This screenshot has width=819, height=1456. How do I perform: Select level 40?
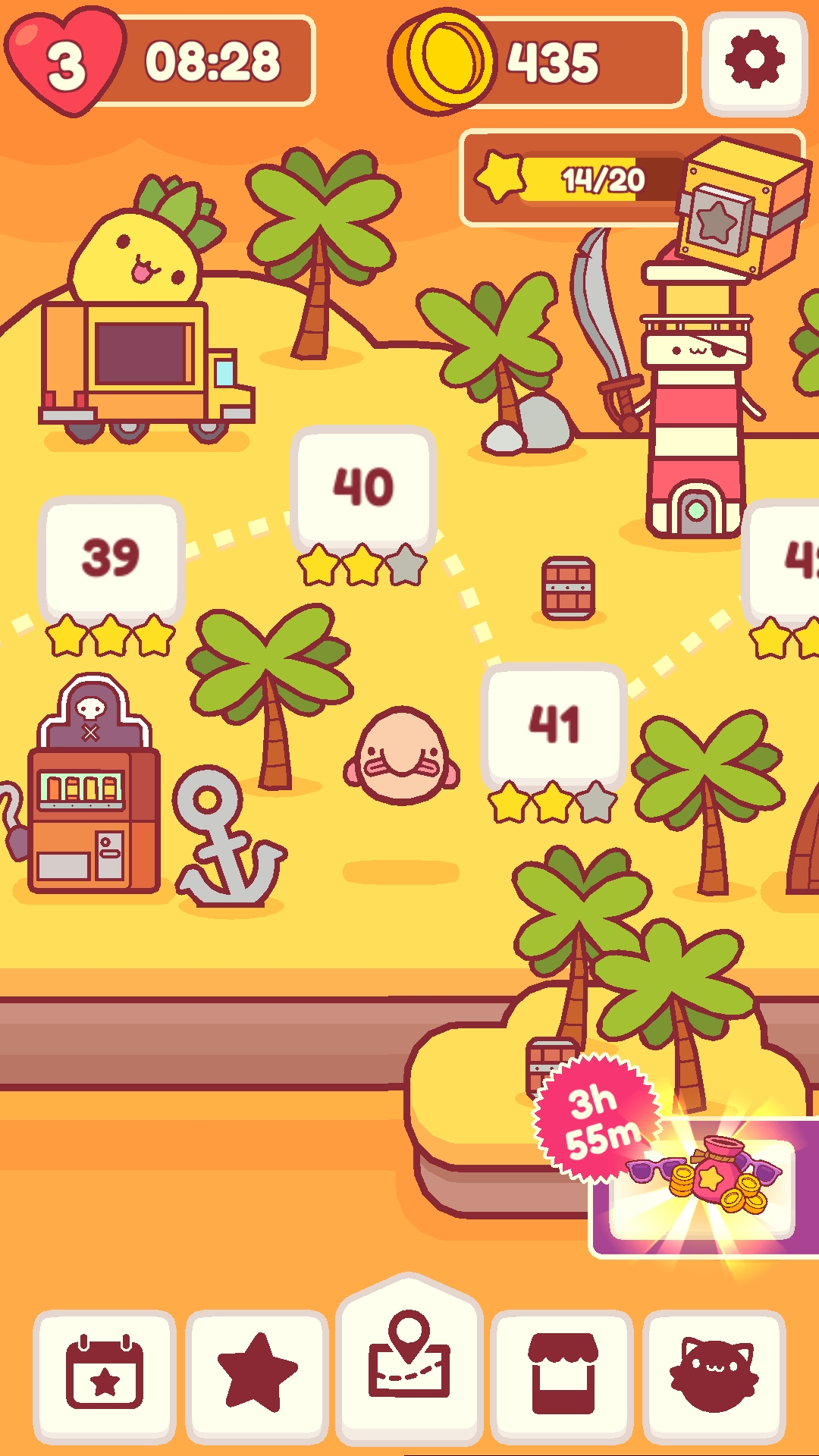point(363,488)
